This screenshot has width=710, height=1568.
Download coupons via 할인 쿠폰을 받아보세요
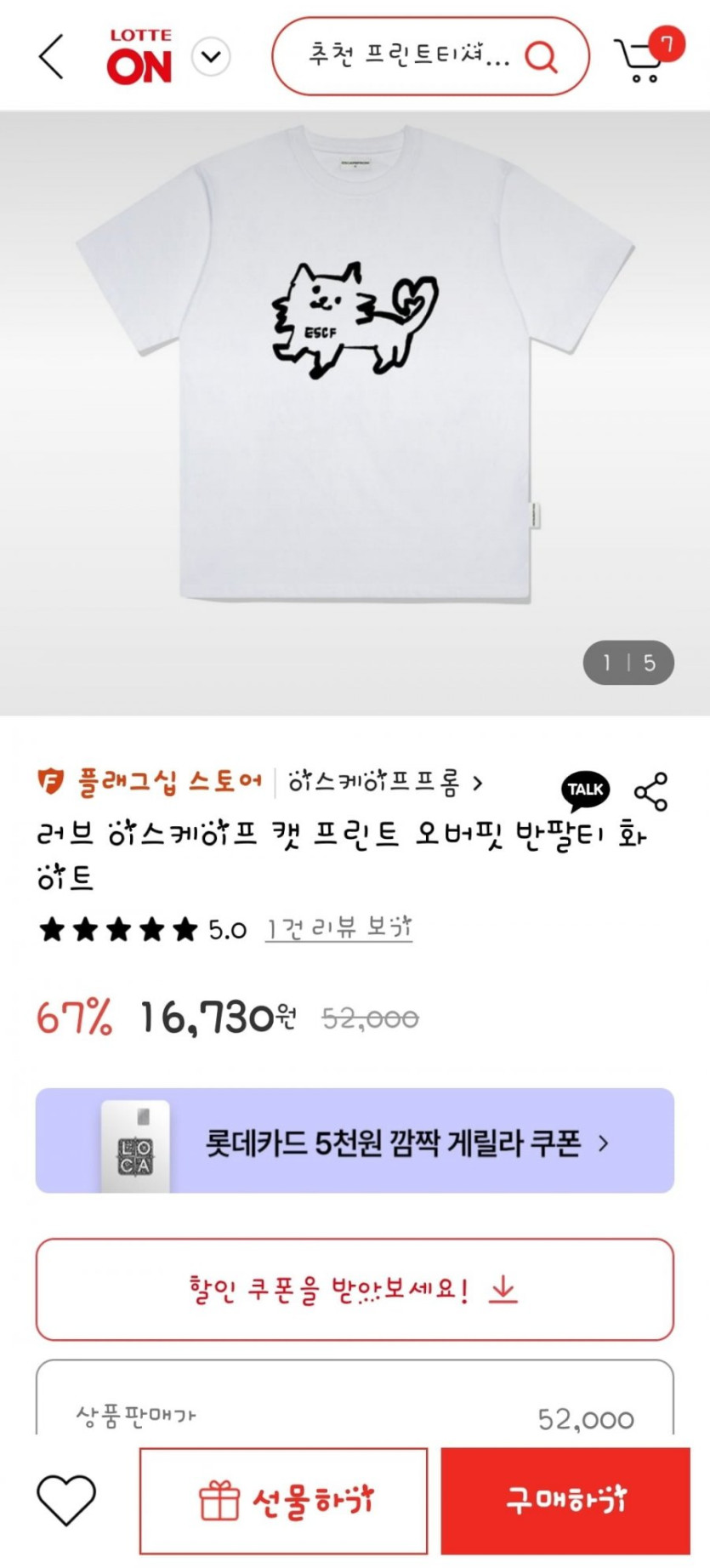[355, 1290]
